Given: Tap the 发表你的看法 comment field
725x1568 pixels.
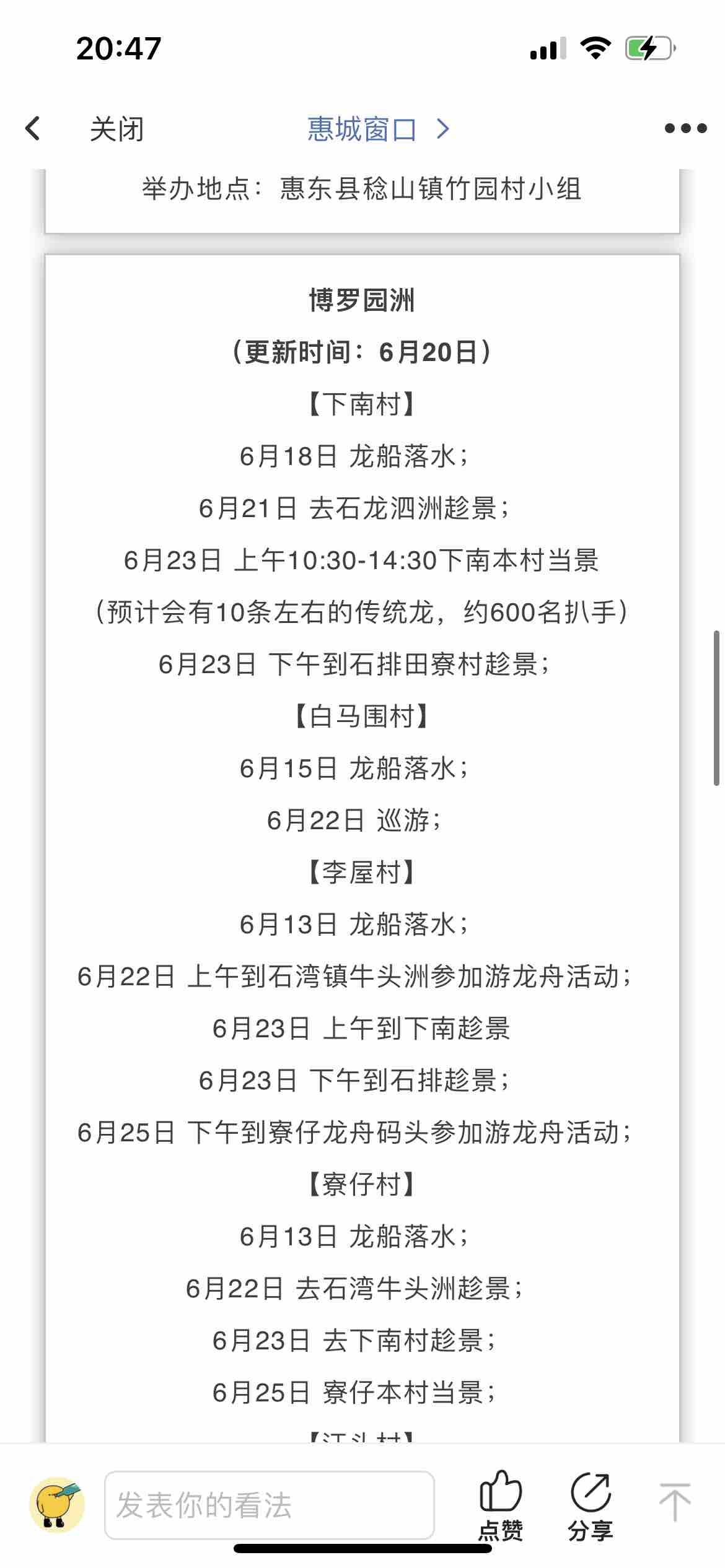Looking at the screenshot, I should coord(270,1505).
